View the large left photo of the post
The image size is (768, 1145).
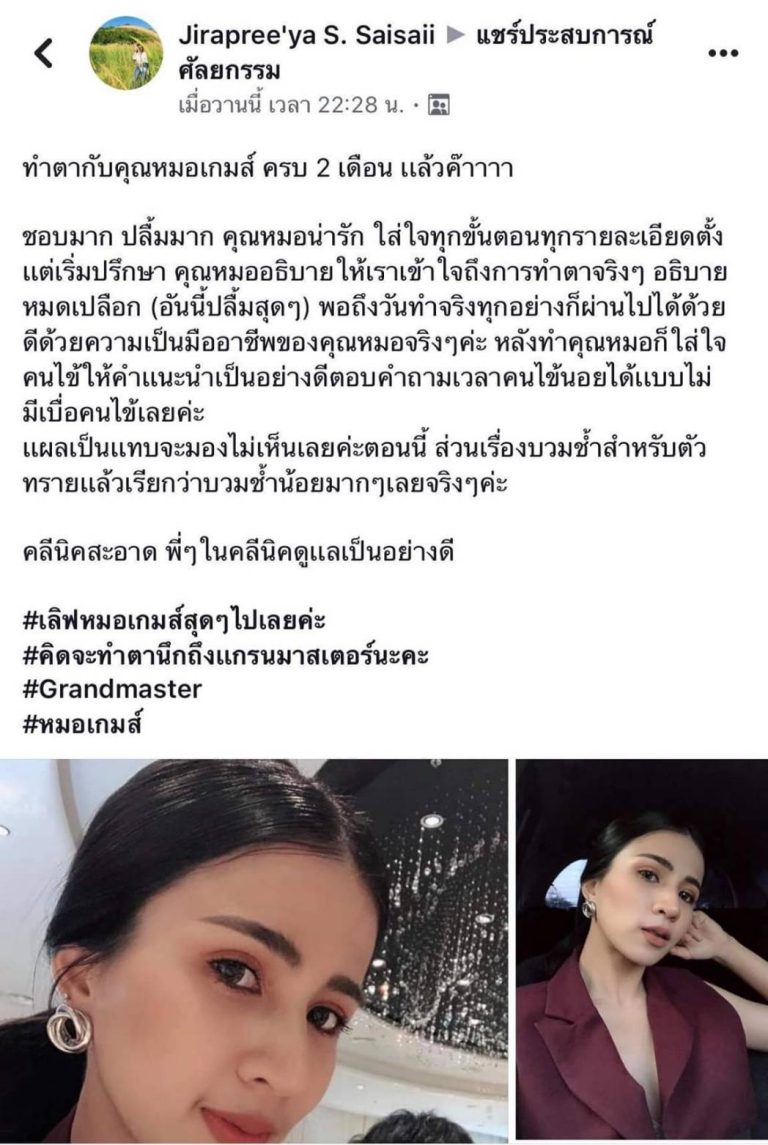[254, 950]
